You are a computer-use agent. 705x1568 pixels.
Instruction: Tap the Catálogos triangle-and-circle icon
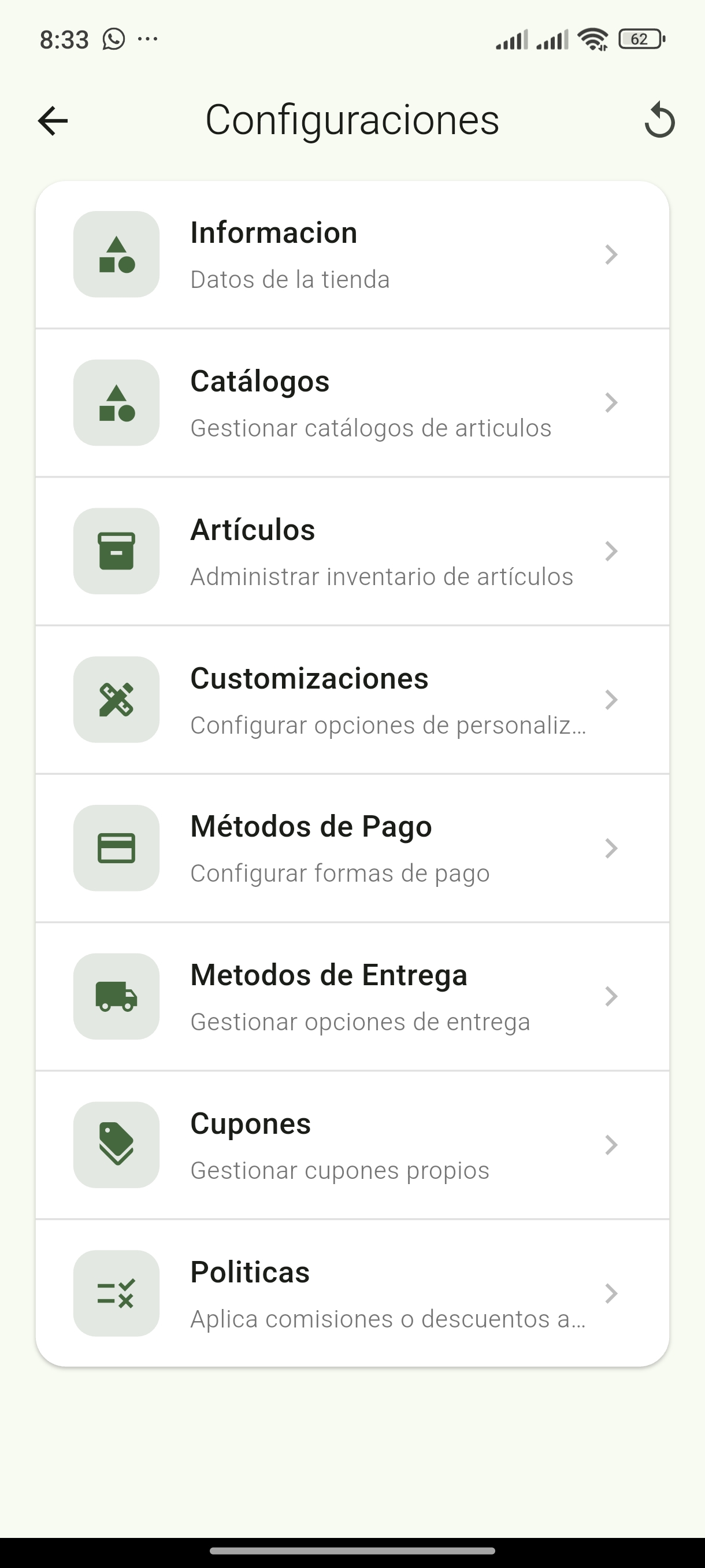pyautogui.click(x=116, y=402)
